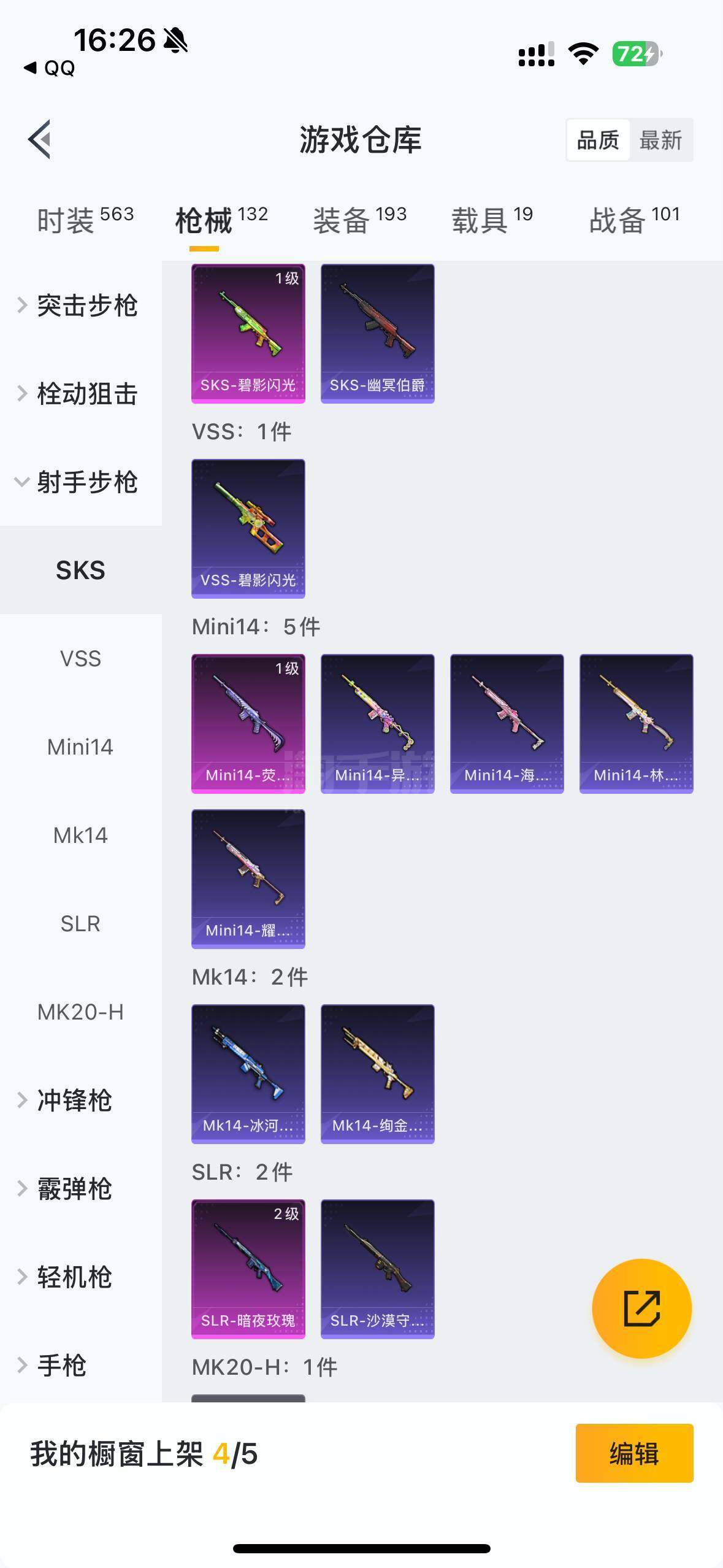Tap 编辑 to edit my showcase
Viewport: 723px width, 1568px height.
click(x=634, y=1453)
